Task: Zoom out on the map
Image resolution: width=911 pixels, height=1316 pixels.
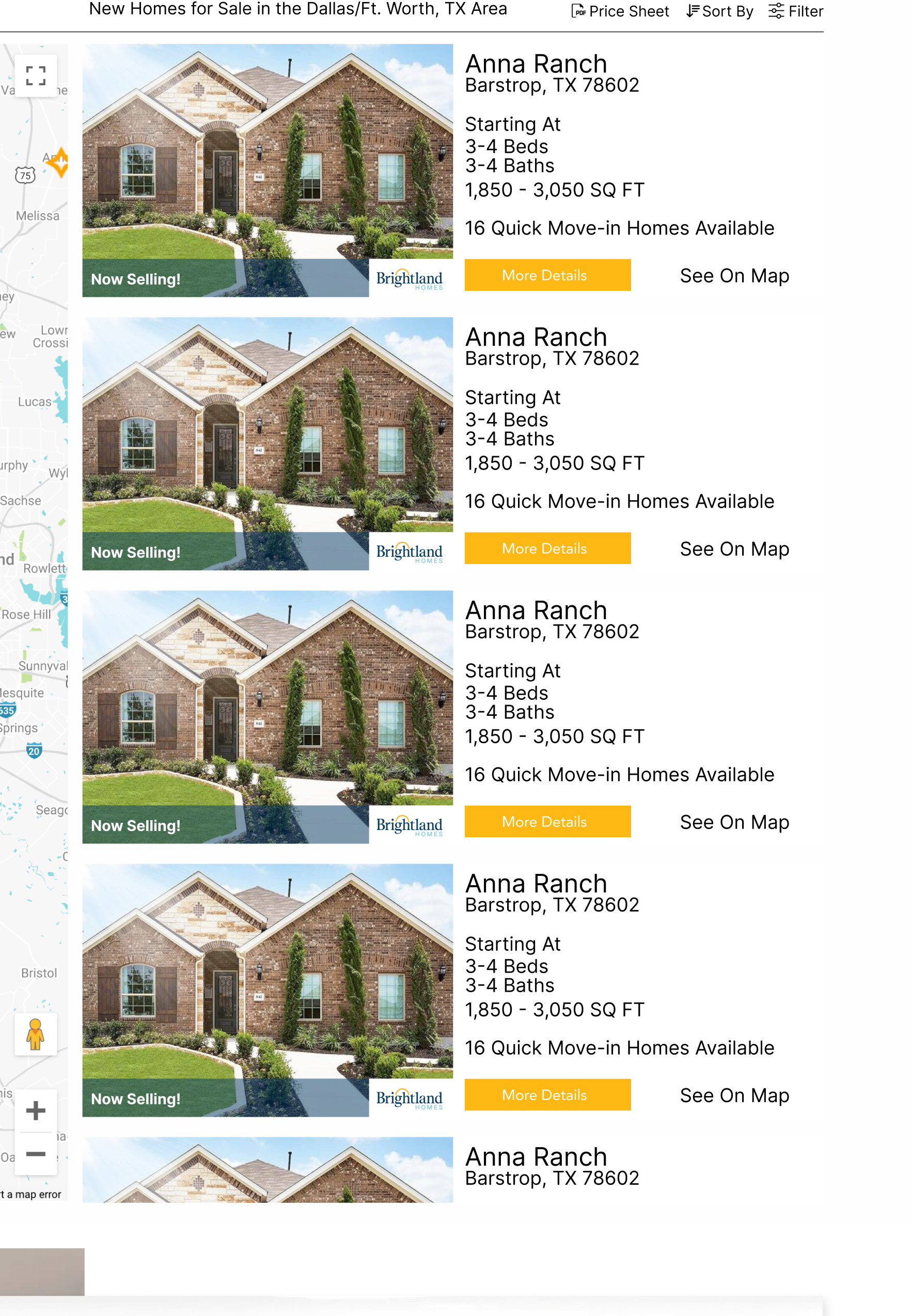Action: coord(36,1153)
